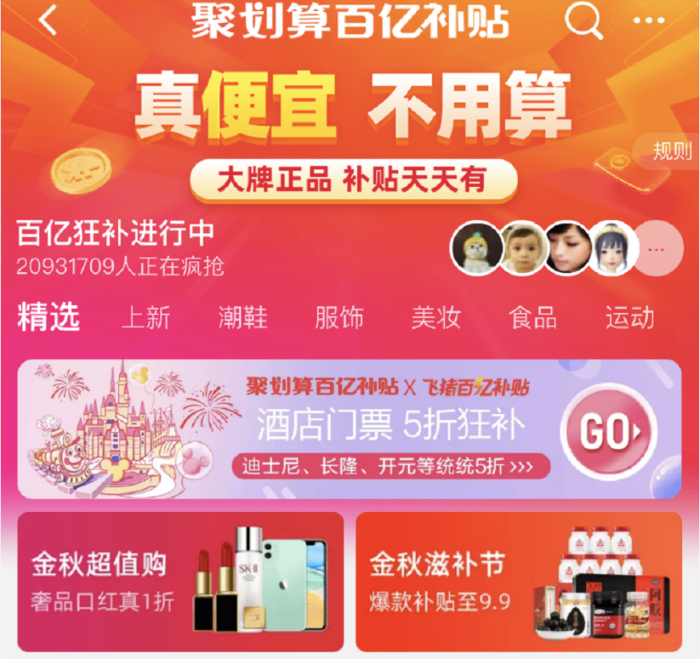The width and height of the screenshot is (700, 659).
Task: Switch to the 食品 tab
Action: tap(532, 318)
